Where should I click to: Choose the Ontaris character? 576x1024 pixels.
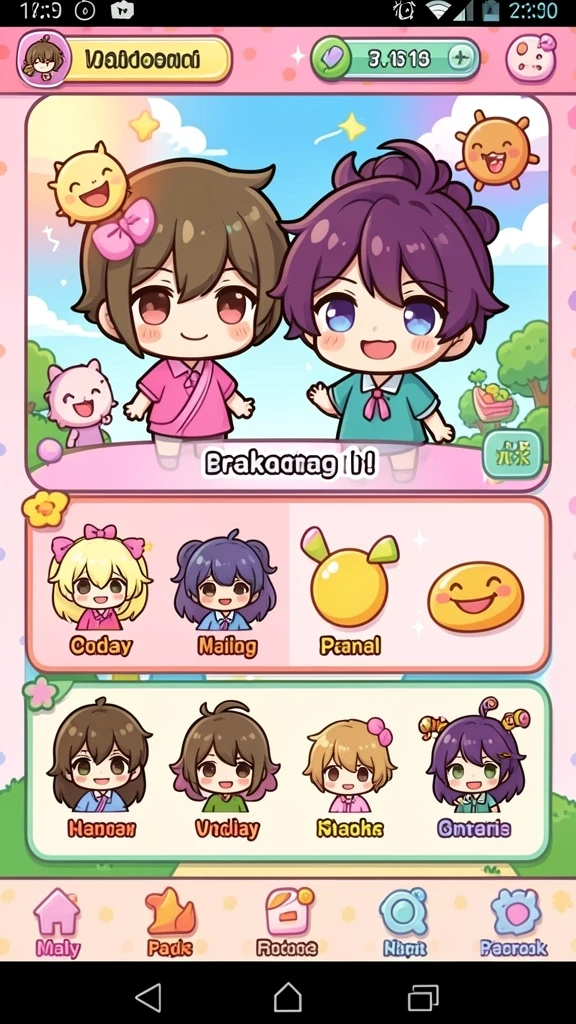pyautogui.click(x=474, y=769)
